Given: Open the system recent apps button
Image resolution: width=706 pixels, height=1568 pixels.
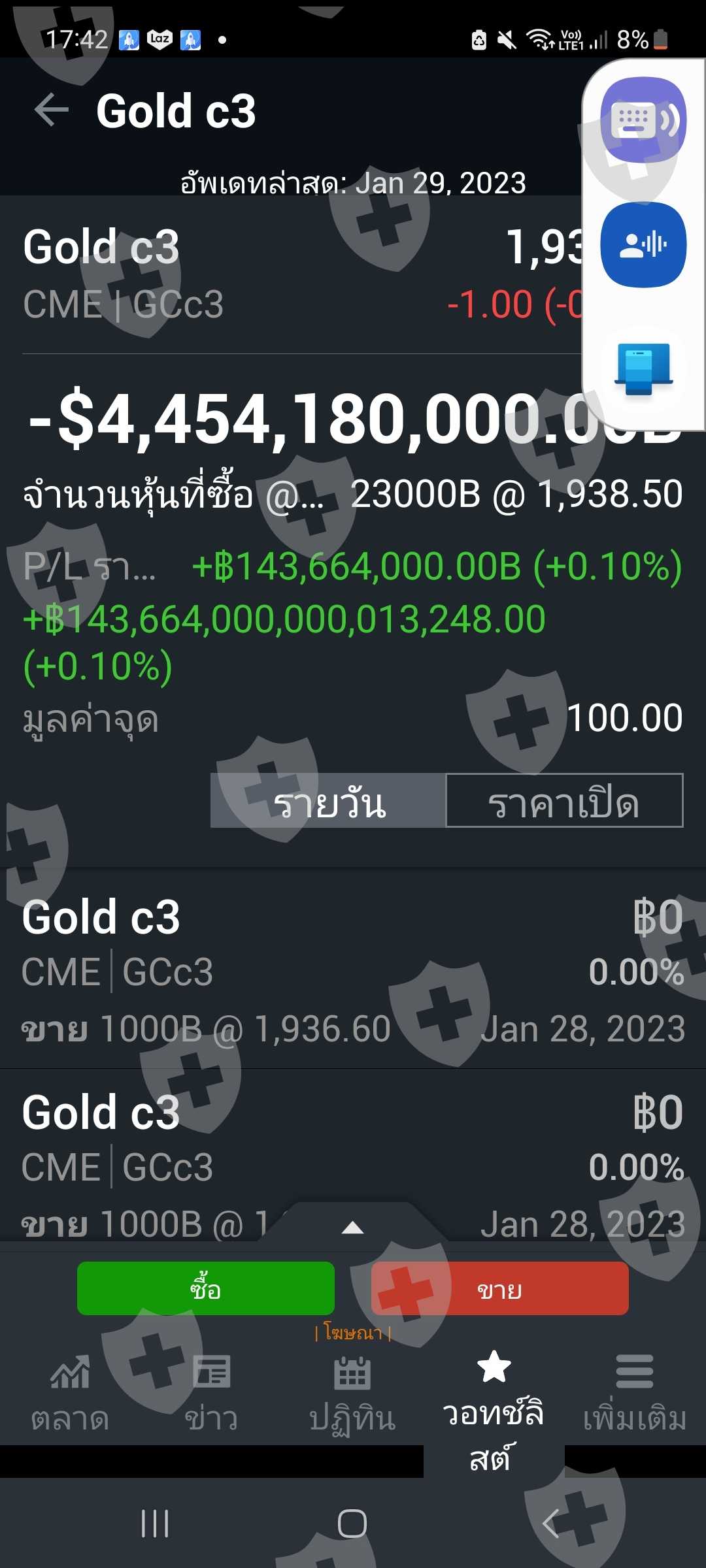Looking at the screenshot, I should (x=155, y=1524).
